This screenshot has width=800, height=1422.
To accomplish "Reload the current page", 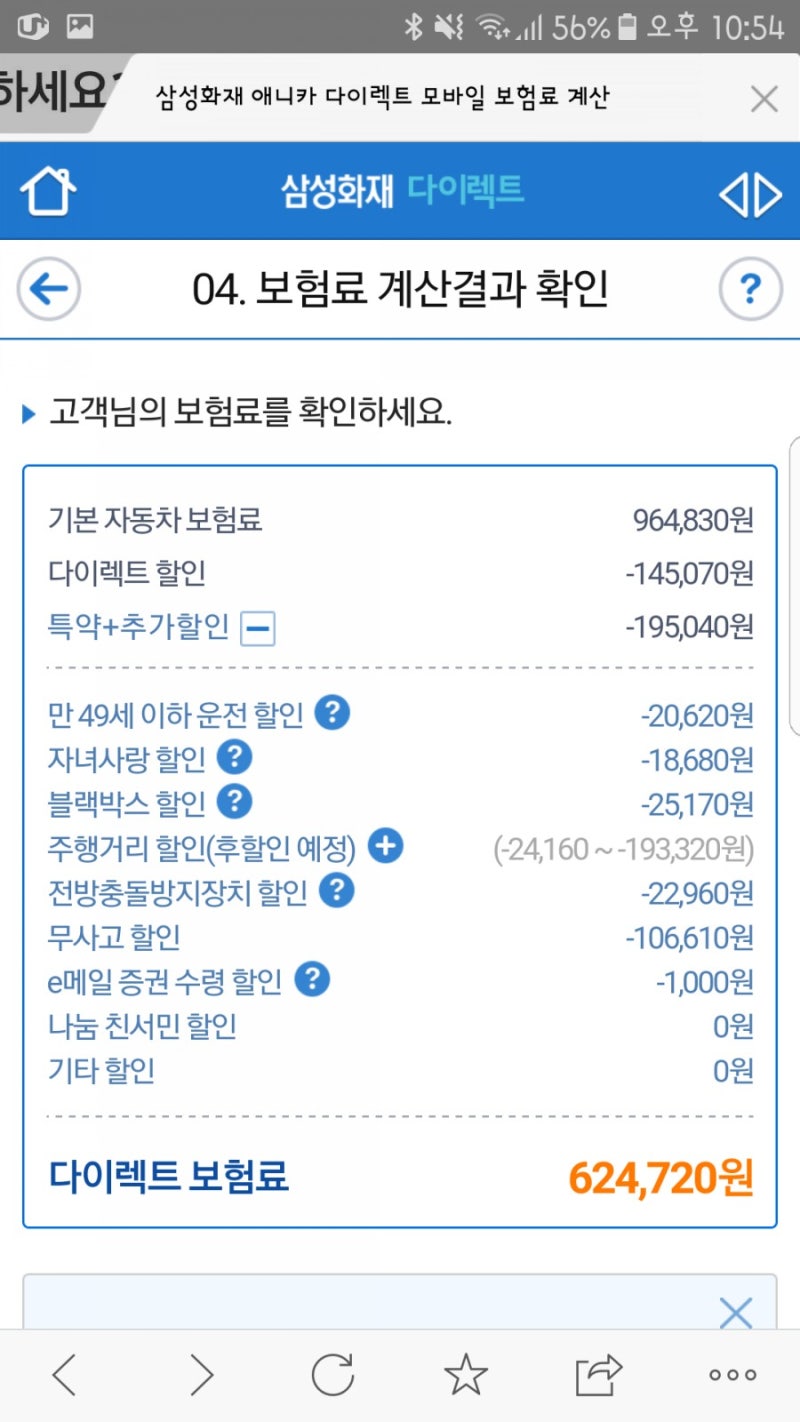I will point(333,1375).
